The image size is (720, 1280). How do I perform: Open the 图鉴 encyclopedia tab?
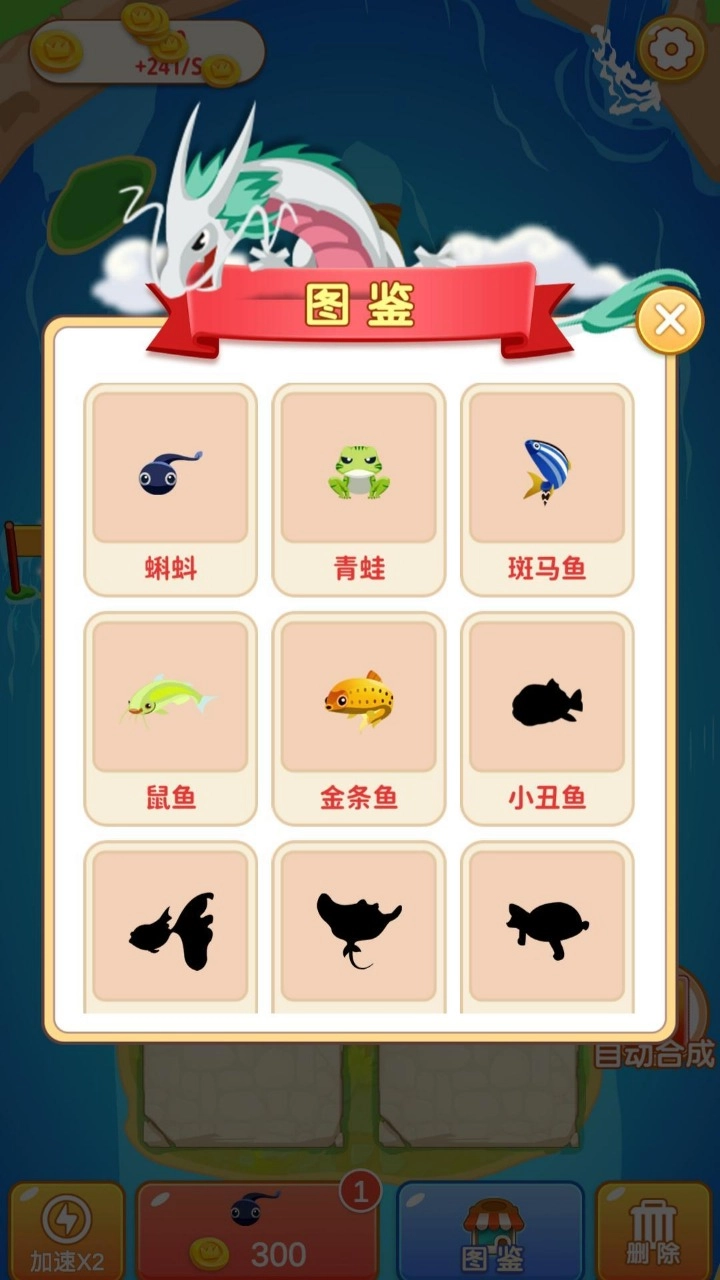[489, 1230]
